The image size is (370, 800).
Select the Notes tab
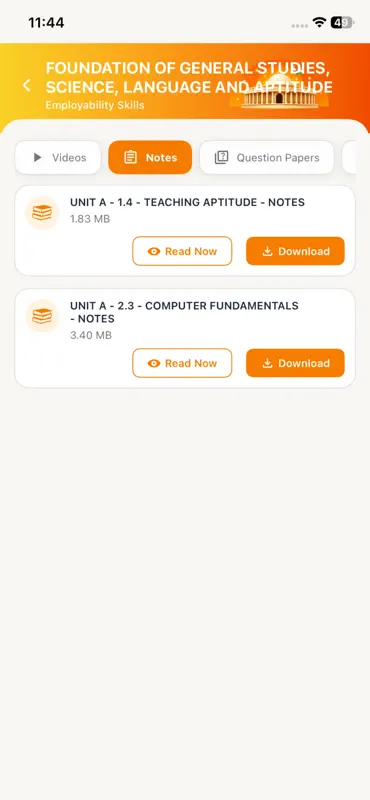point(150,158)
